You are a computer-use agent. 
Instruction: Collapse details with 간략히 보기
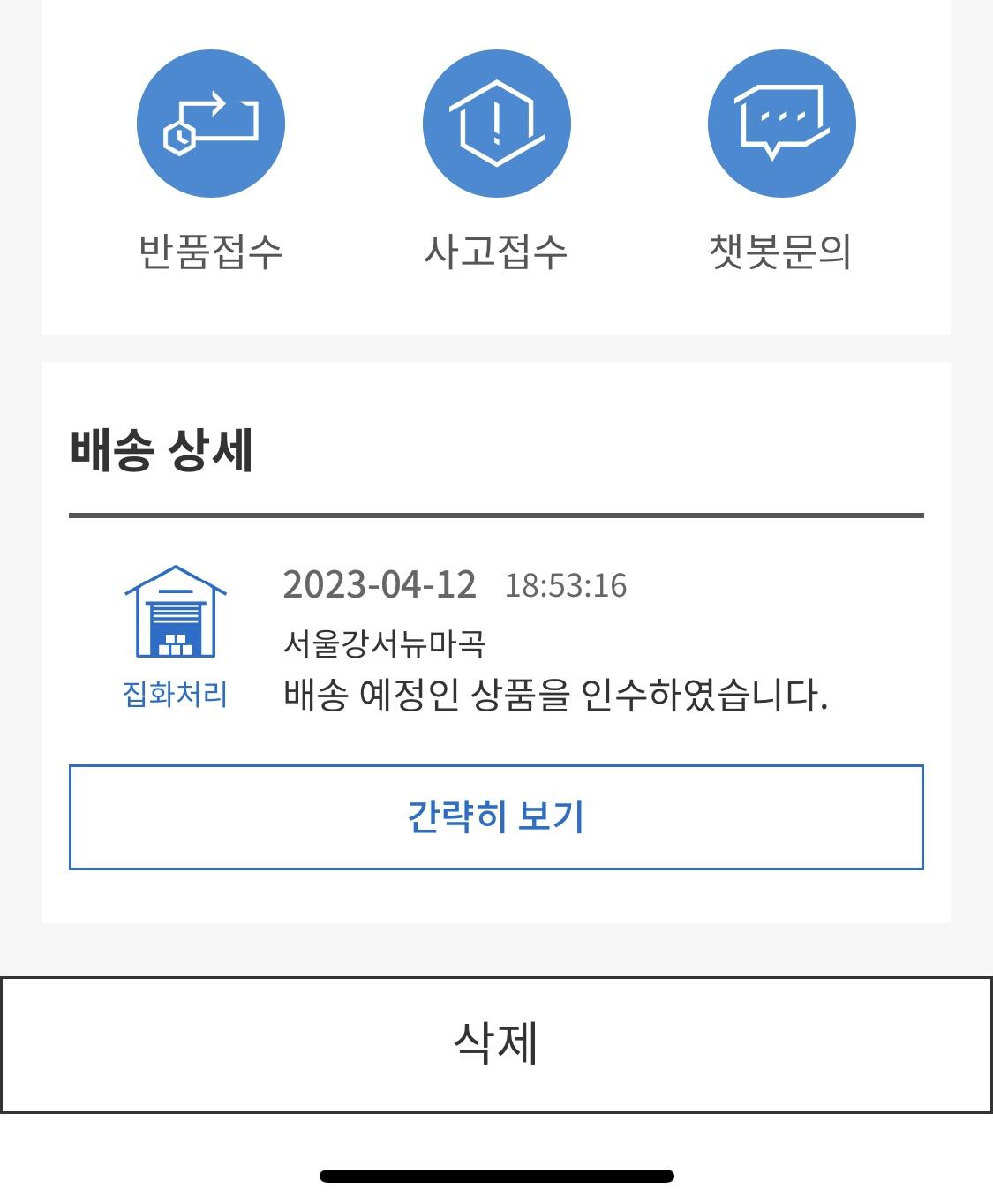coord(496,816)
